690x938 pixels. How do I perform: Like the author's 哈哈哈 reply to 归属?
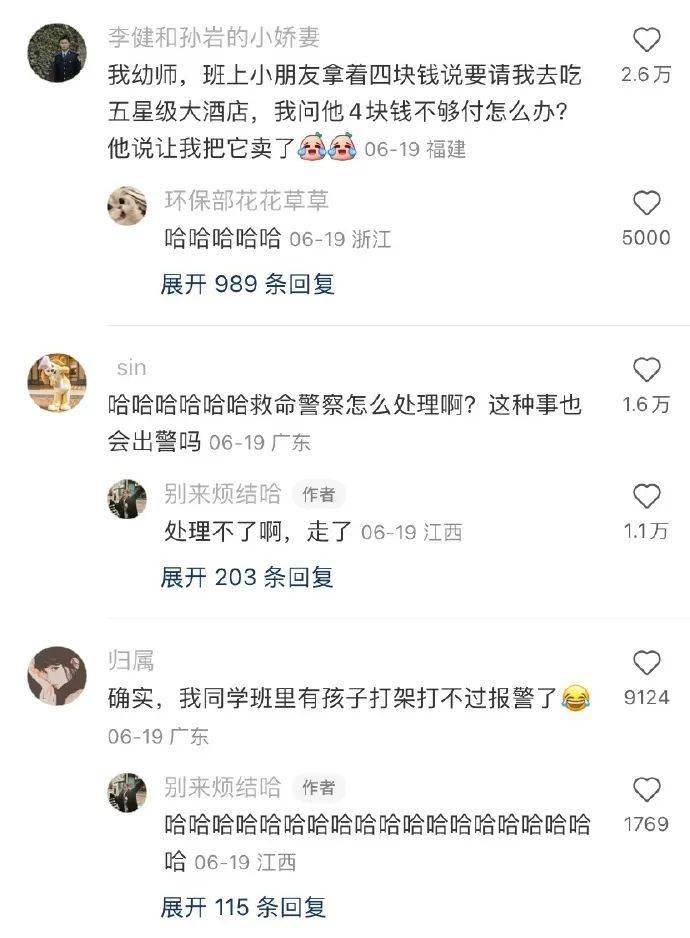[647, 790]
